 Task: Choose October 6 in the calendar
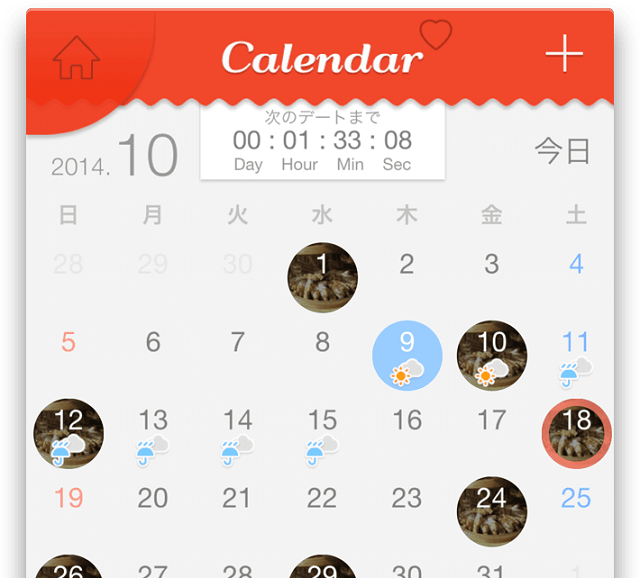click(x=153, y=342)
